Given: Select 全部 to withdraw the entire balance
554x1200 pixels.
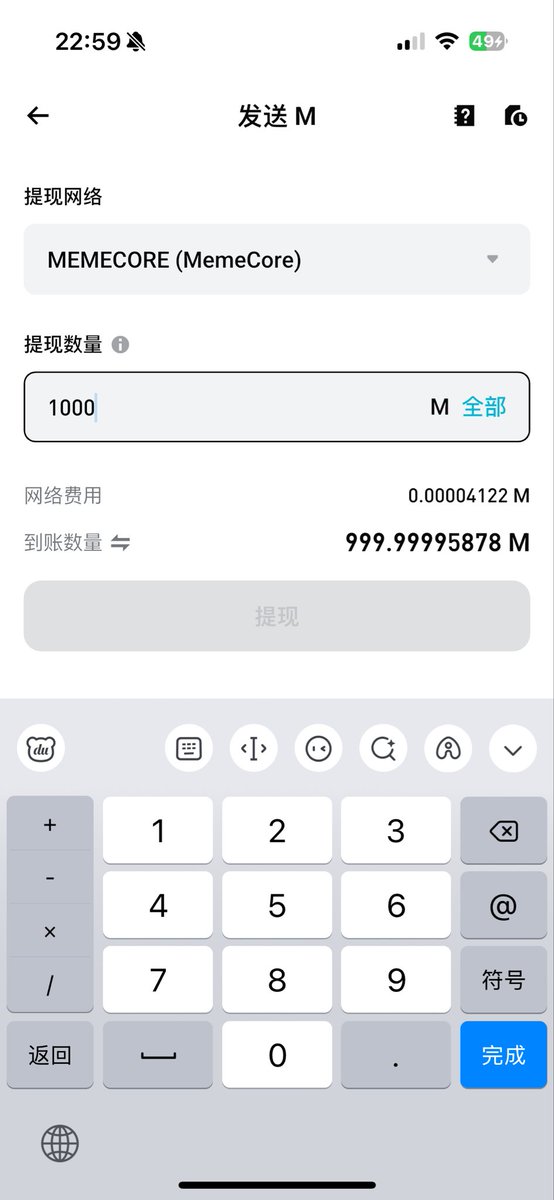Looking at the screenshot, I should coord(484,407).
